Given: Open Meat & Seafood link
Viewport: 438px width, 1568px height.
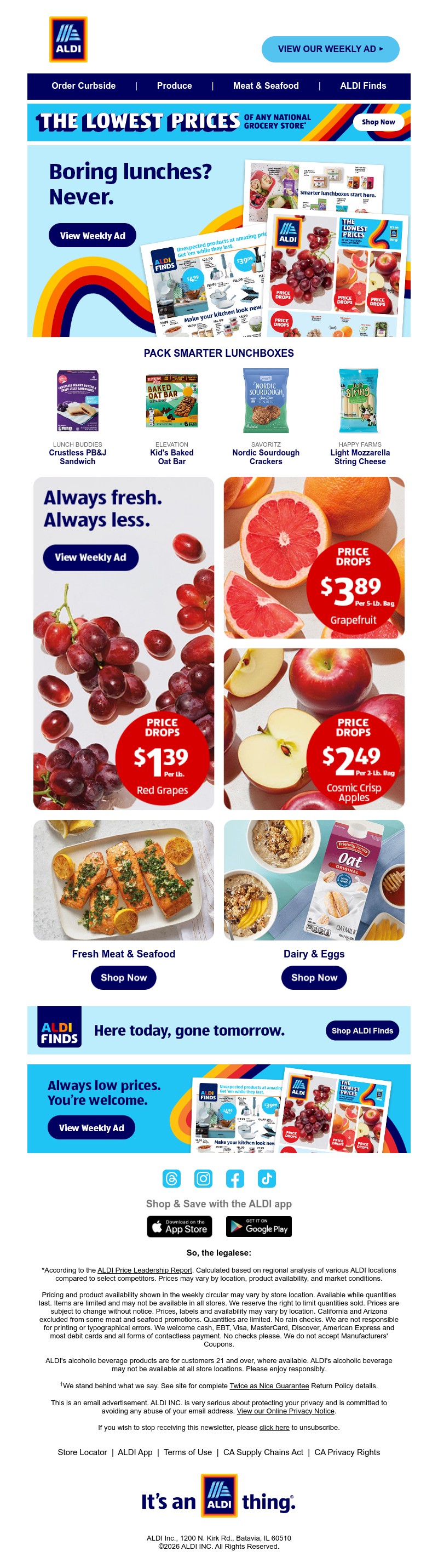Looking at the screenshot, I should (266, 86).
